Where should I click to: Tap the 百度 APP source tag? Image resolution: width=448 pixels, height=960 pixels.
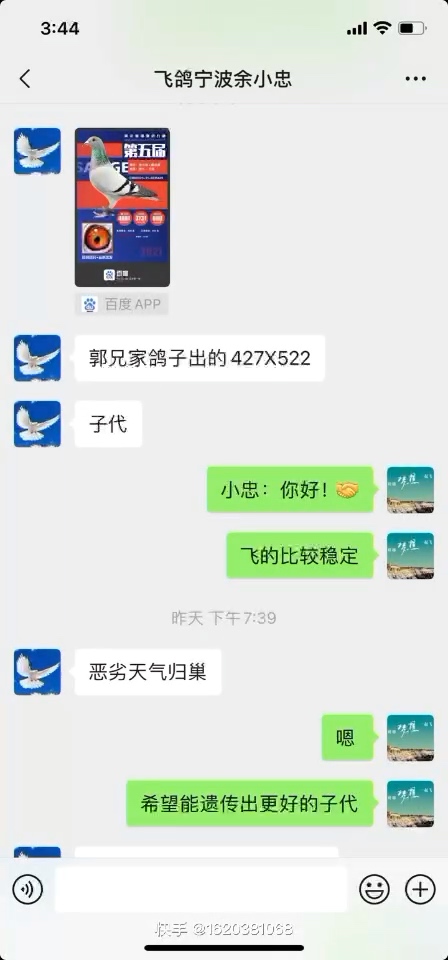(121, 304)
